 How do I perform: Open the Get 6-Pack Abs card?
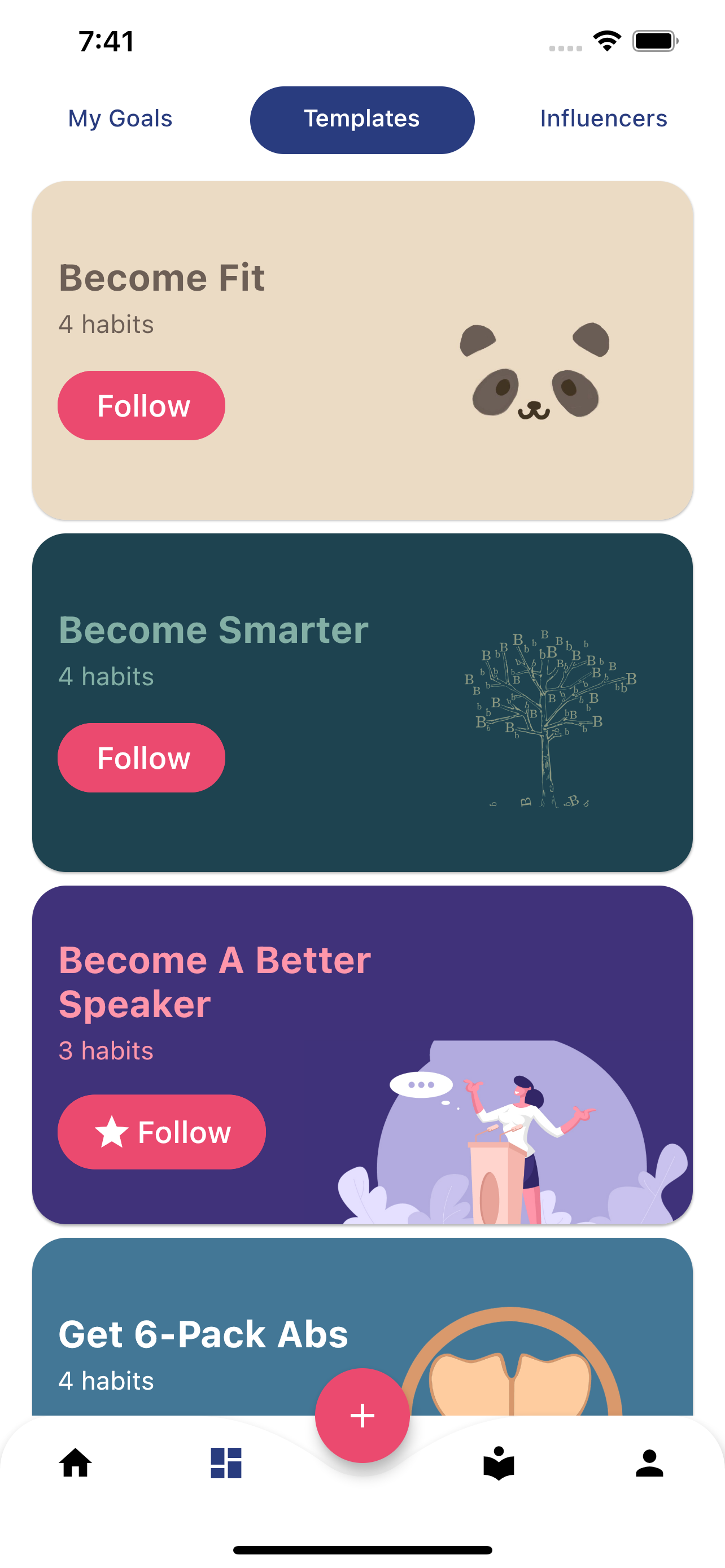tap(203, 1333)
